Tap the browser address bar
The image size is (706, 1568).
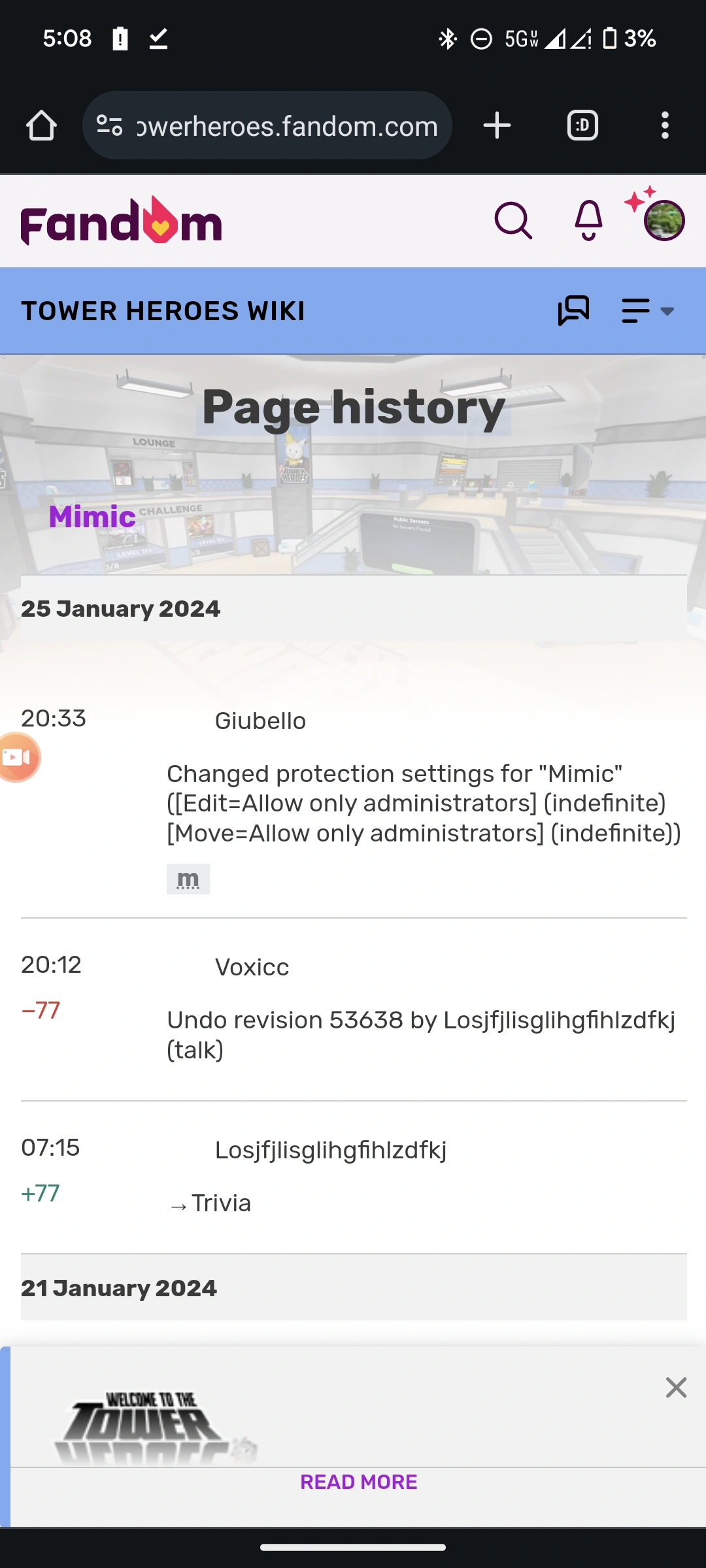click(268, 125)
